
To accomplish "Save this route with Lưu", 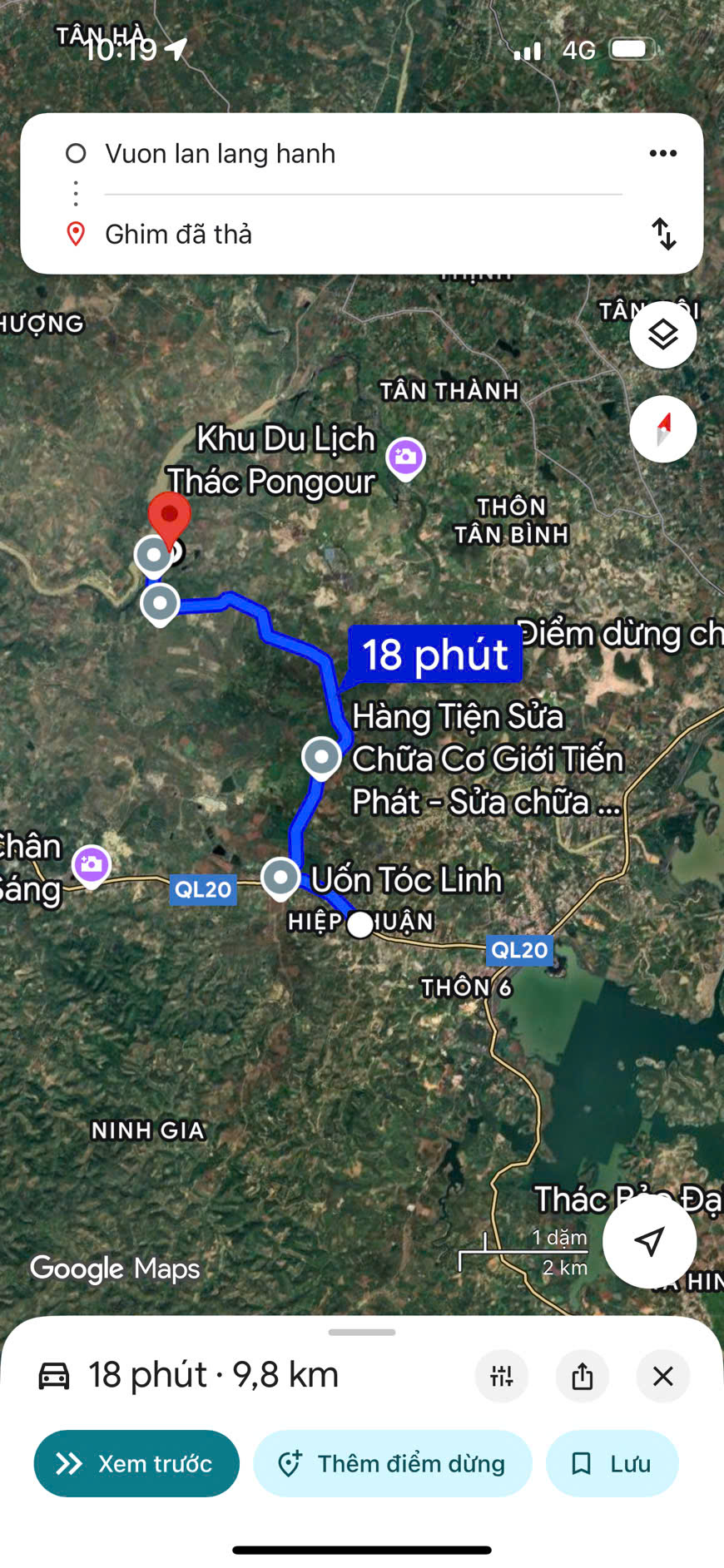I will 612,1463.
